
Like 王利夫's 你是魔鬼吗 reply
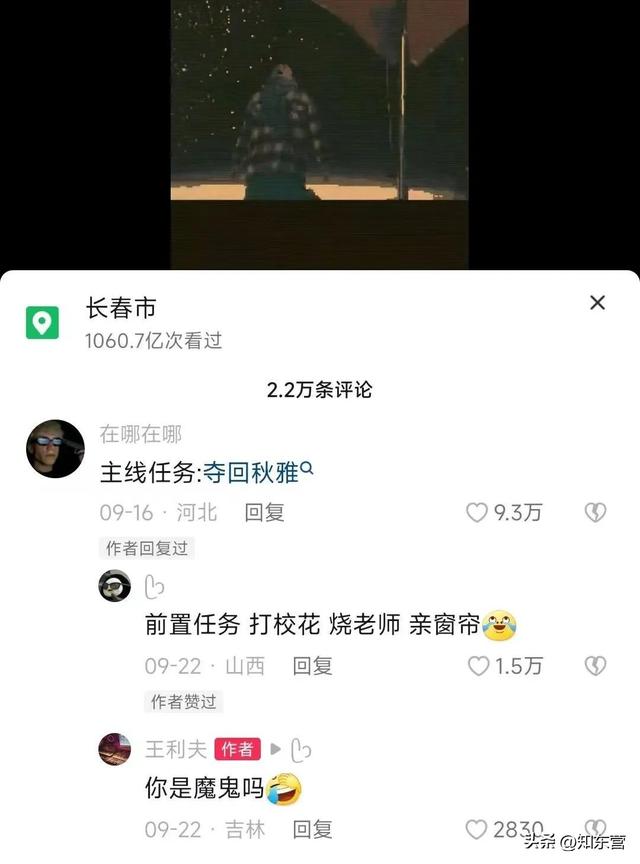click(x=478, y=829)
